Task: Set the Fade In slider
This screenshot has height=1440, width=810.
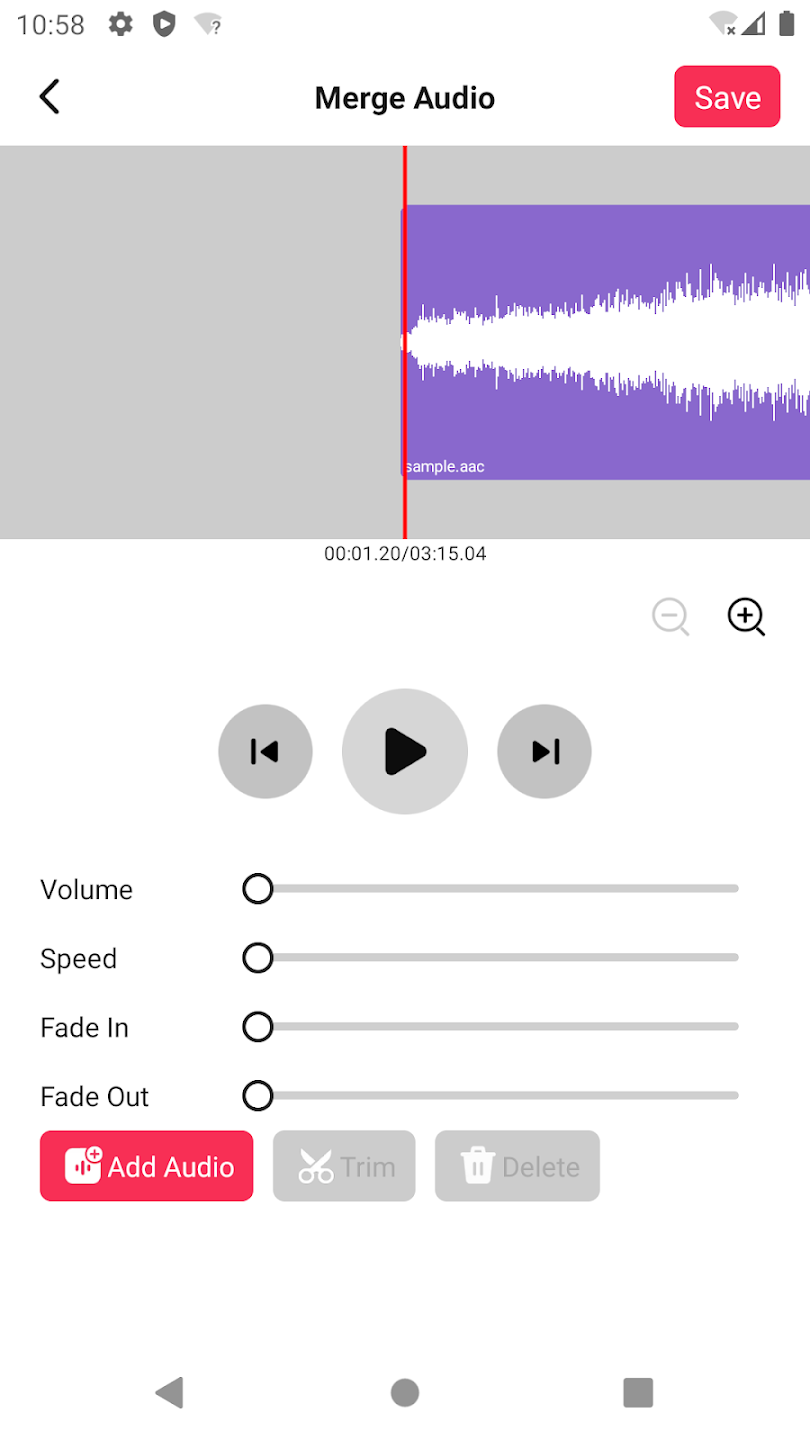Action: [258, 1027]
